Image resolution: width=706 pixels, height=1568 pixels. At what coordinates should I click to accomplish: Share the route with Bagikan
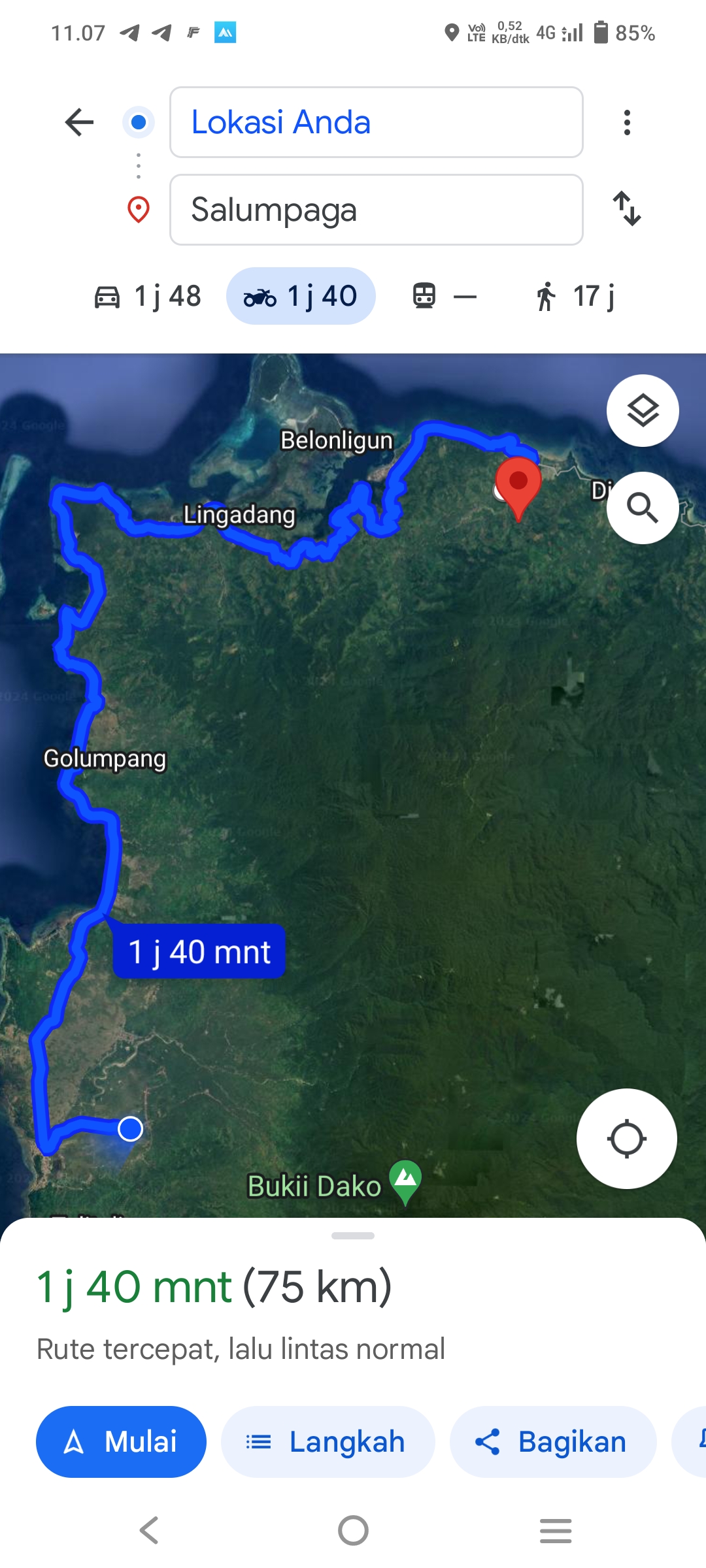553,1442
